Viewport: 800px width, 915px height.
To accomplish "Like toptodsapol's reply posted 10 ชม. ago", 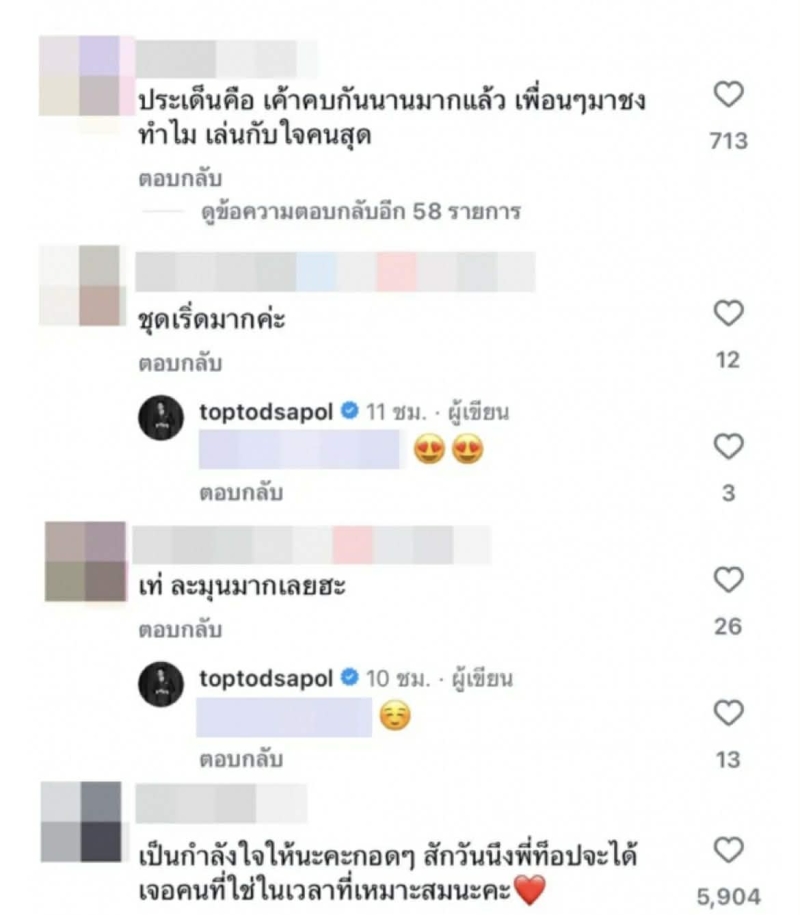I will coord(731,713).
